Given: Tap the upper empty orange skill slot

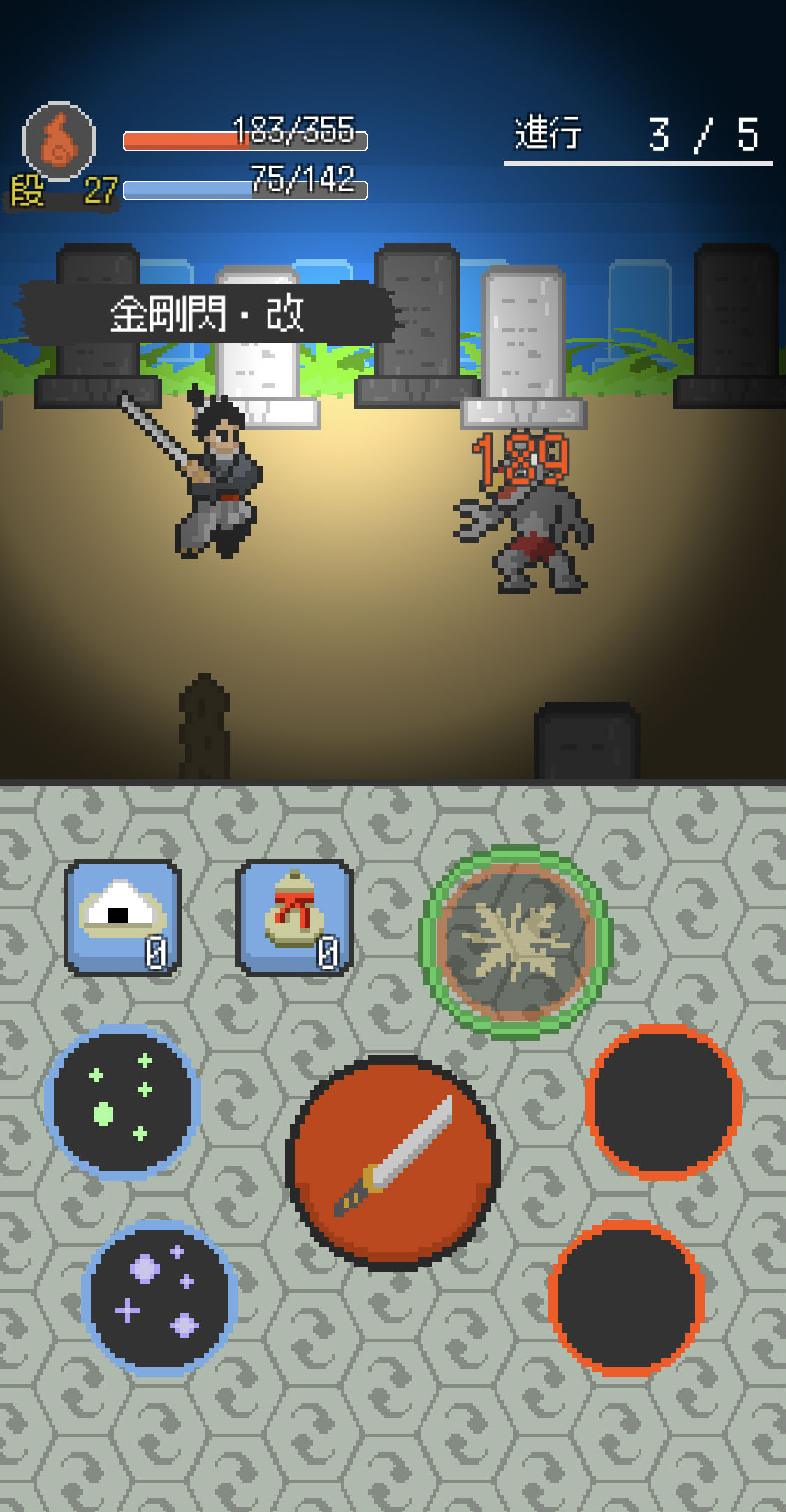Looking at the screenshot, I should coord(662,1102).
